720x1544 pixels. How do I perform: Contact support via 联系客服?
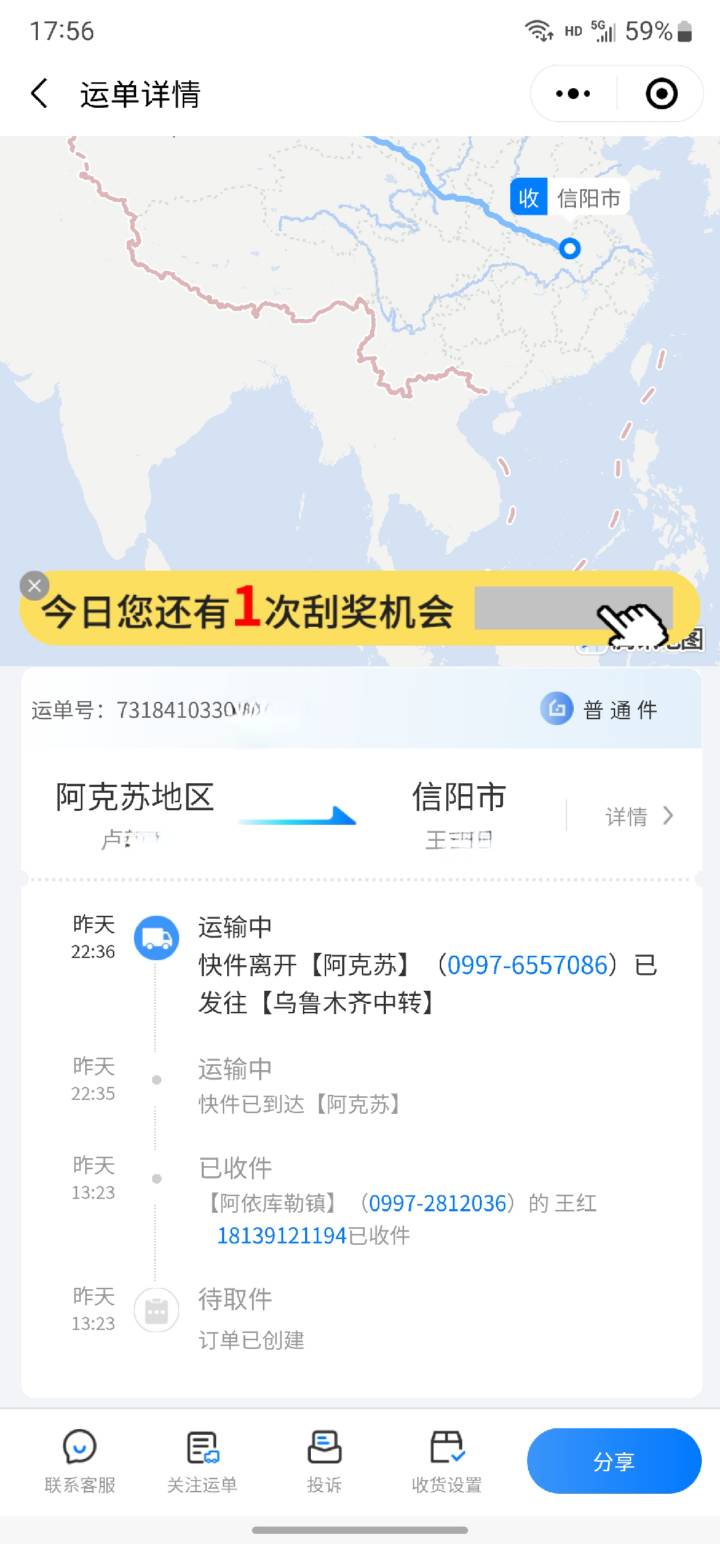pos(80,1461)
